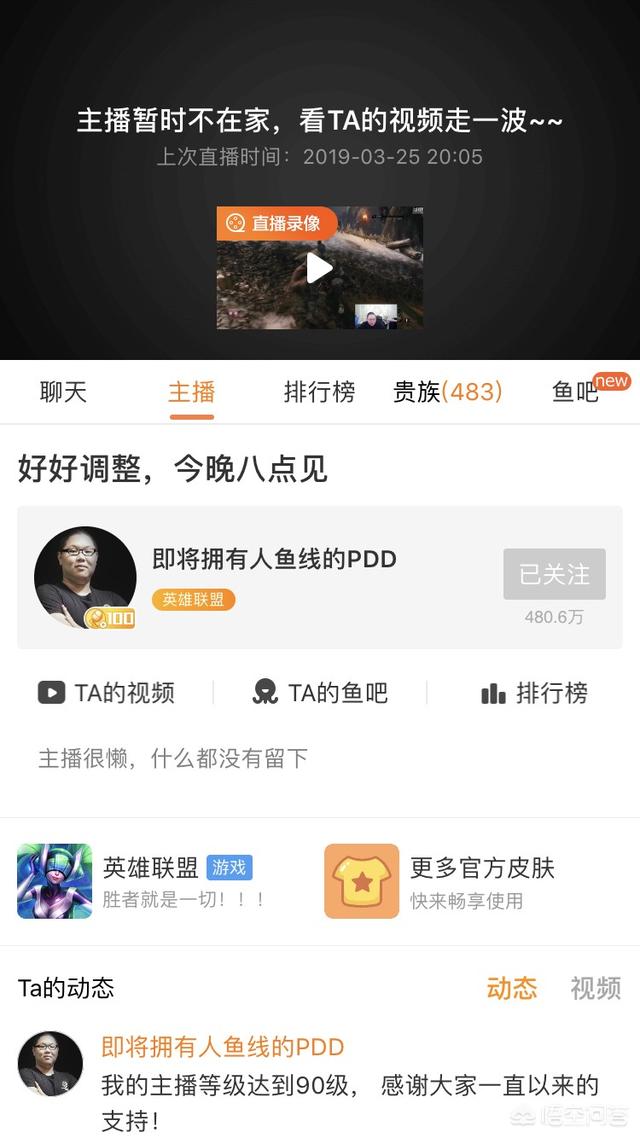Open TA的视频

pyautogui.click(x=107, y=693)
